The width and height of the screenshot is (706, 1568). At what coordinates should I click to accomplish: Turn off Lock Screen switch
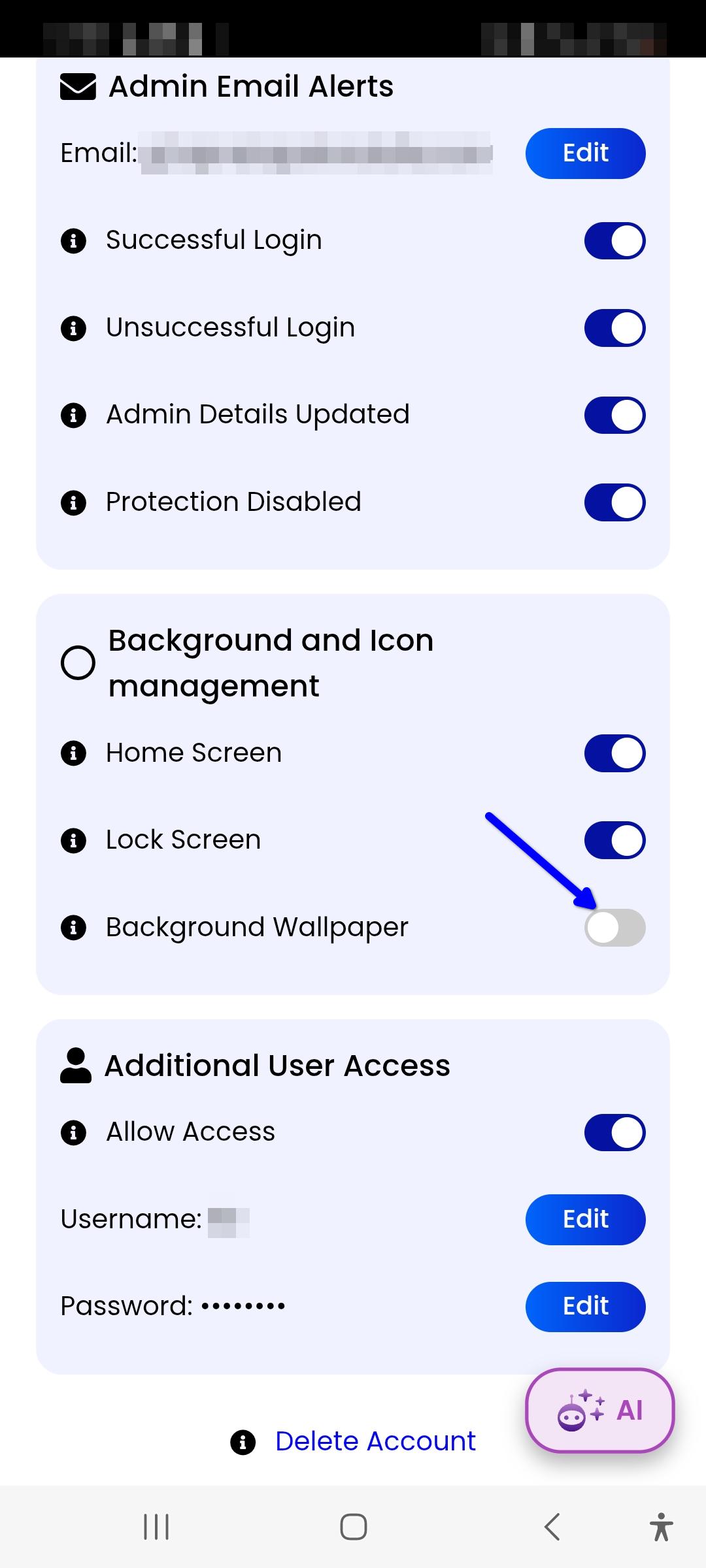point(614,840)
